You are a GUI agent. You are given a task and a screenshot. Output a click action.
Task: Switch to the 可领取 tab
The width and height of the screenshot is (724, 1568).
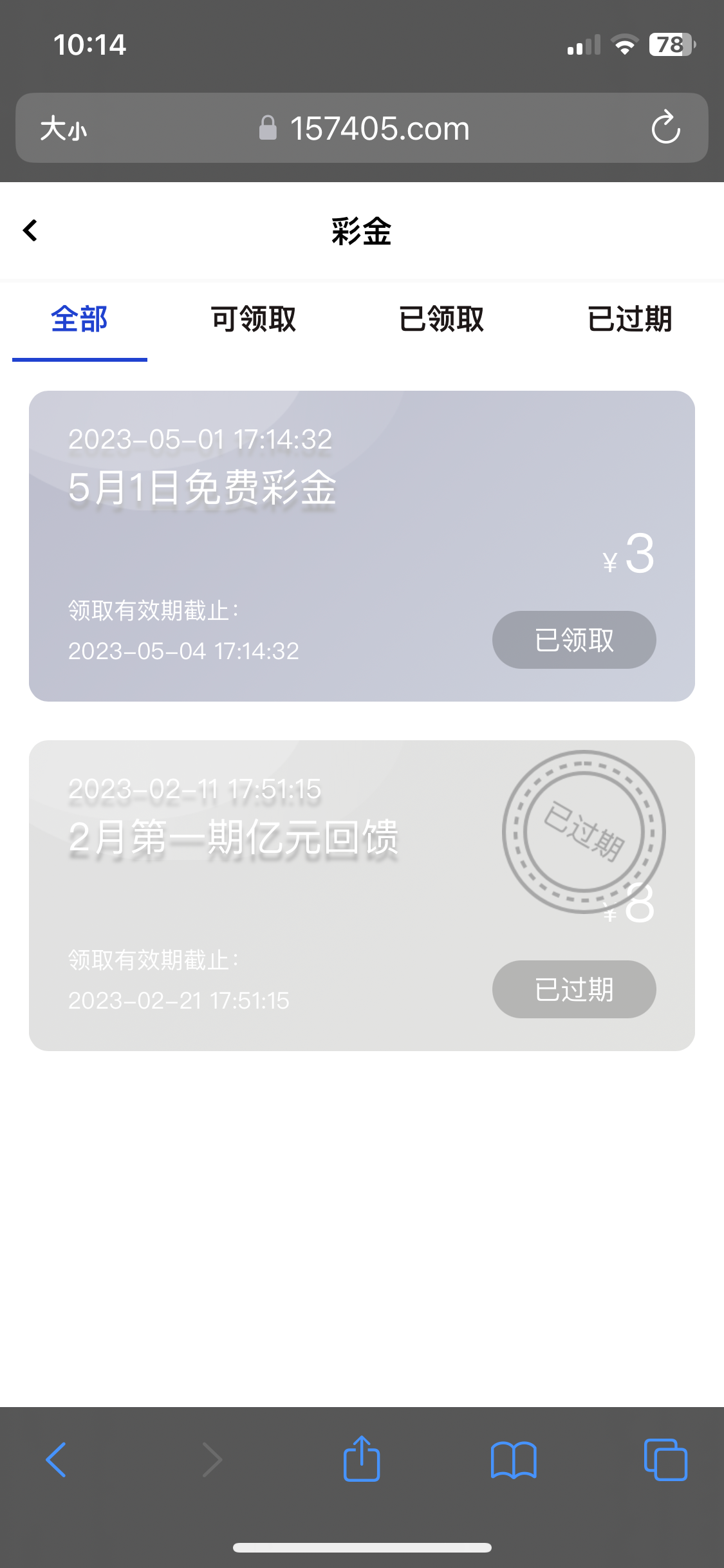click(x=254, y=319)
